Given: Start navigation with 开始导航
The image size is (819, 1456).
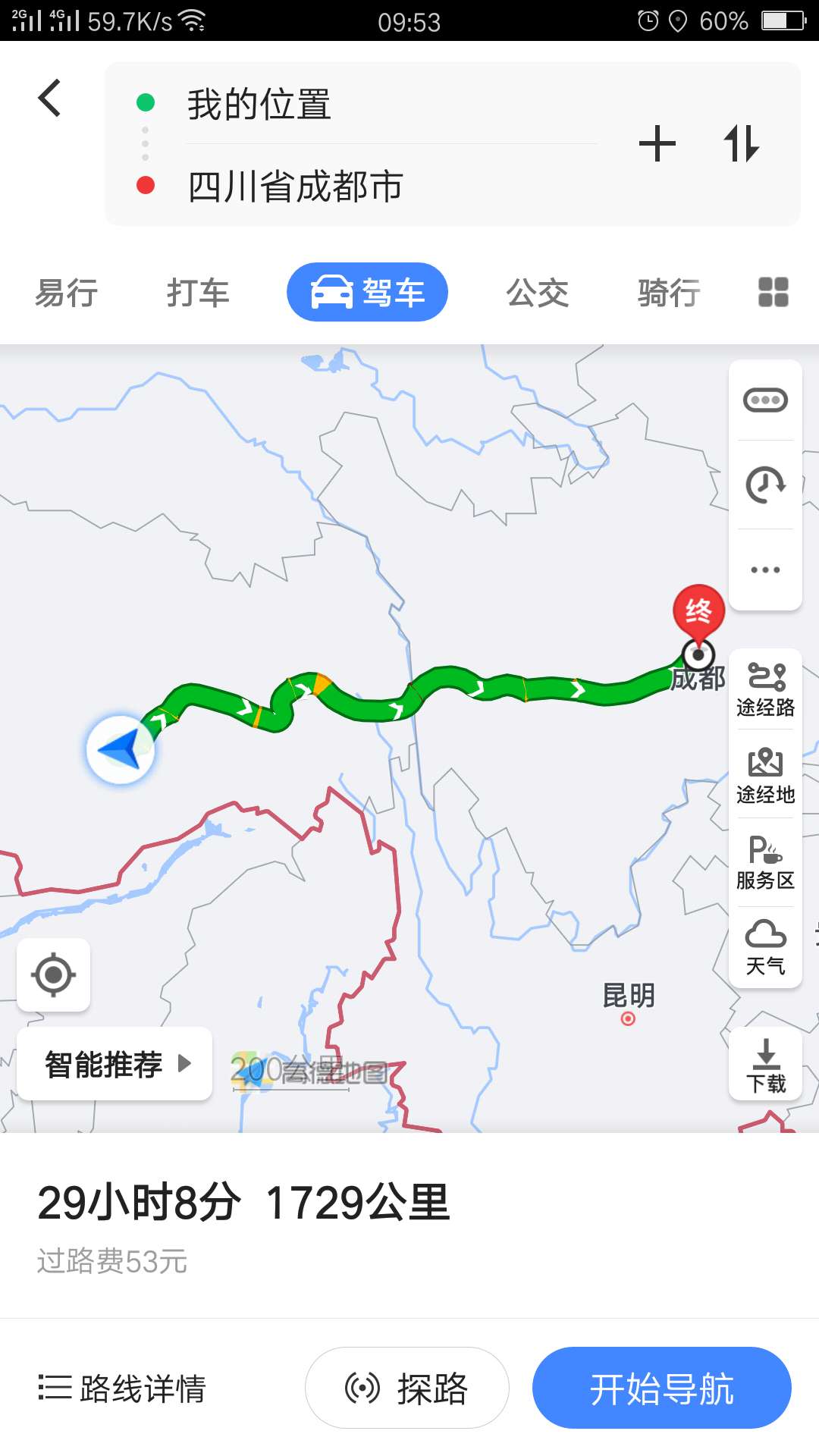Looking at the screenshot, I should point(662,1388).
